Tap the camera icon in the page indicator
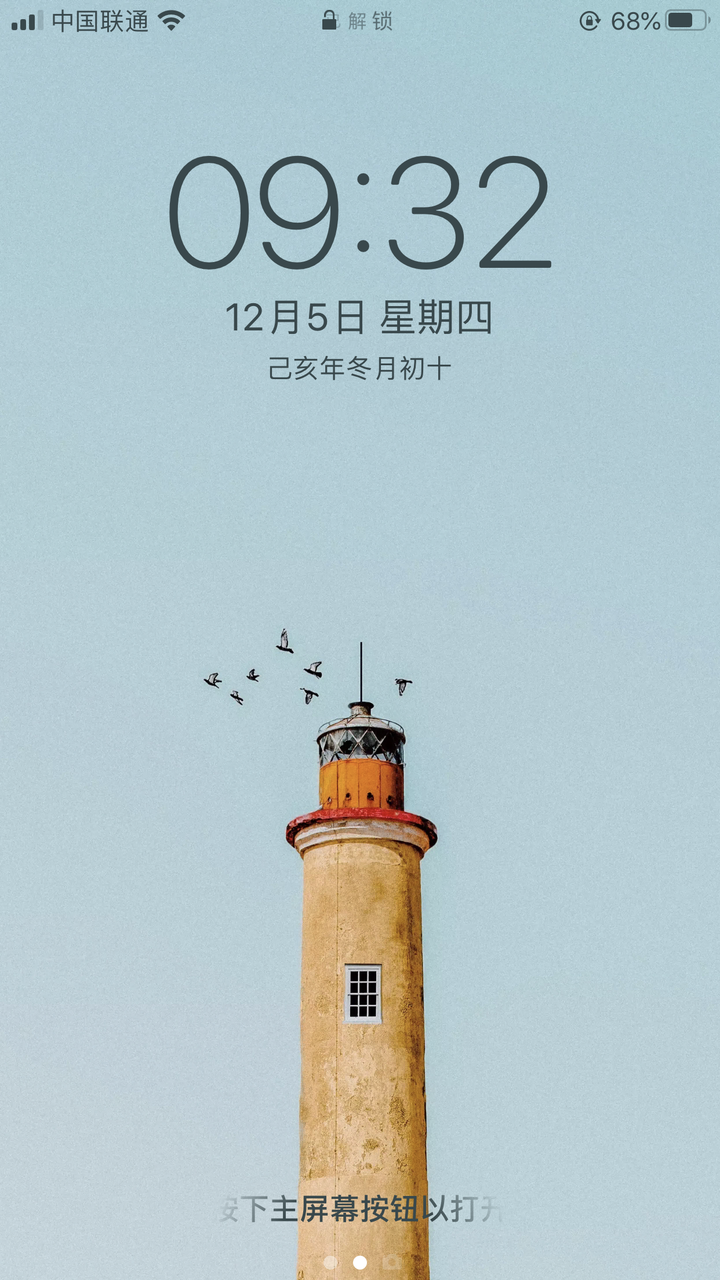Image resolution: width=720 pixels, height=1280 pixels. (391, 1262)
